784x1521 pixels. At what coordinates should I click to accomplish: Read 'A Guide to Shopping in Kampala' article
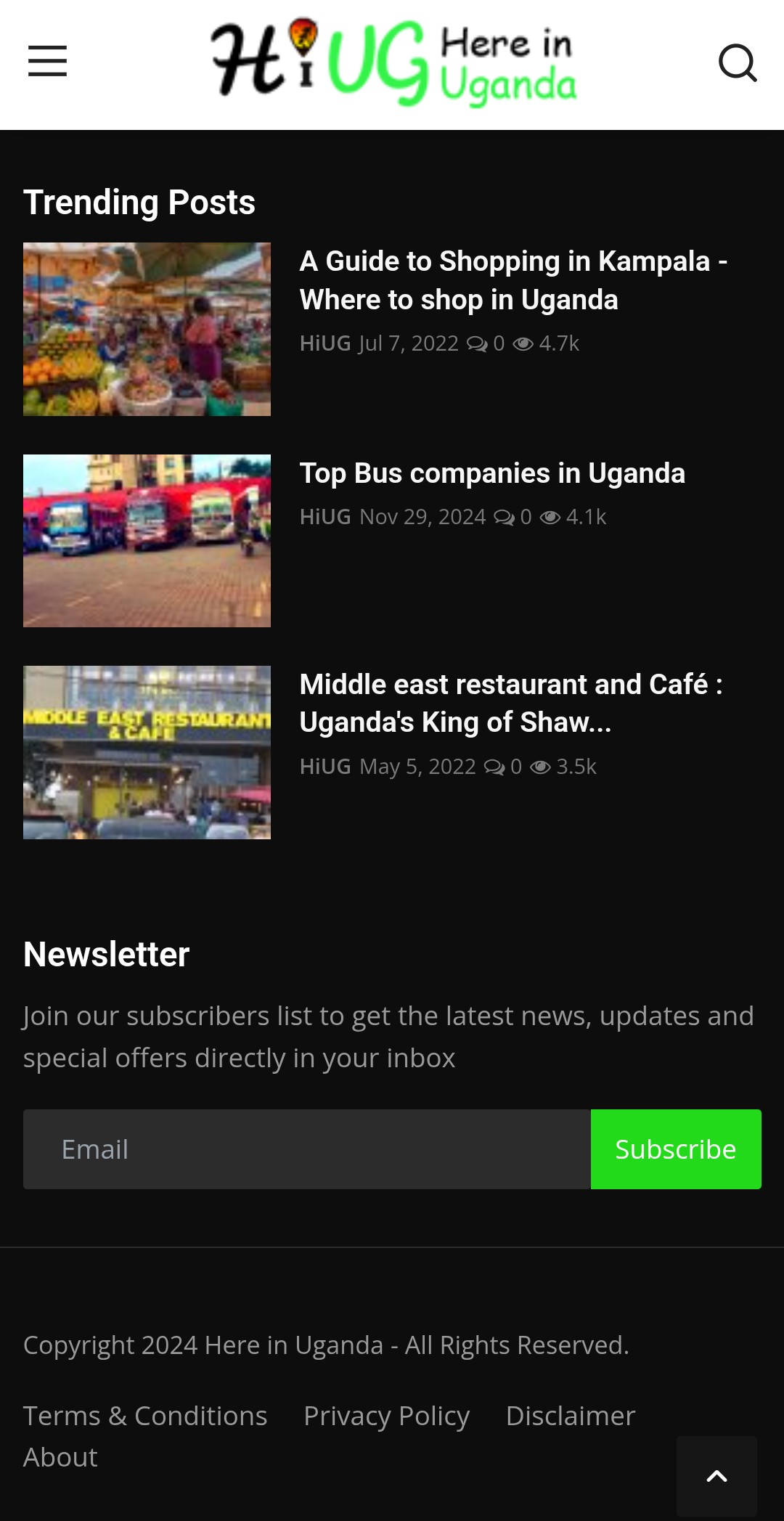click(513, 280)
